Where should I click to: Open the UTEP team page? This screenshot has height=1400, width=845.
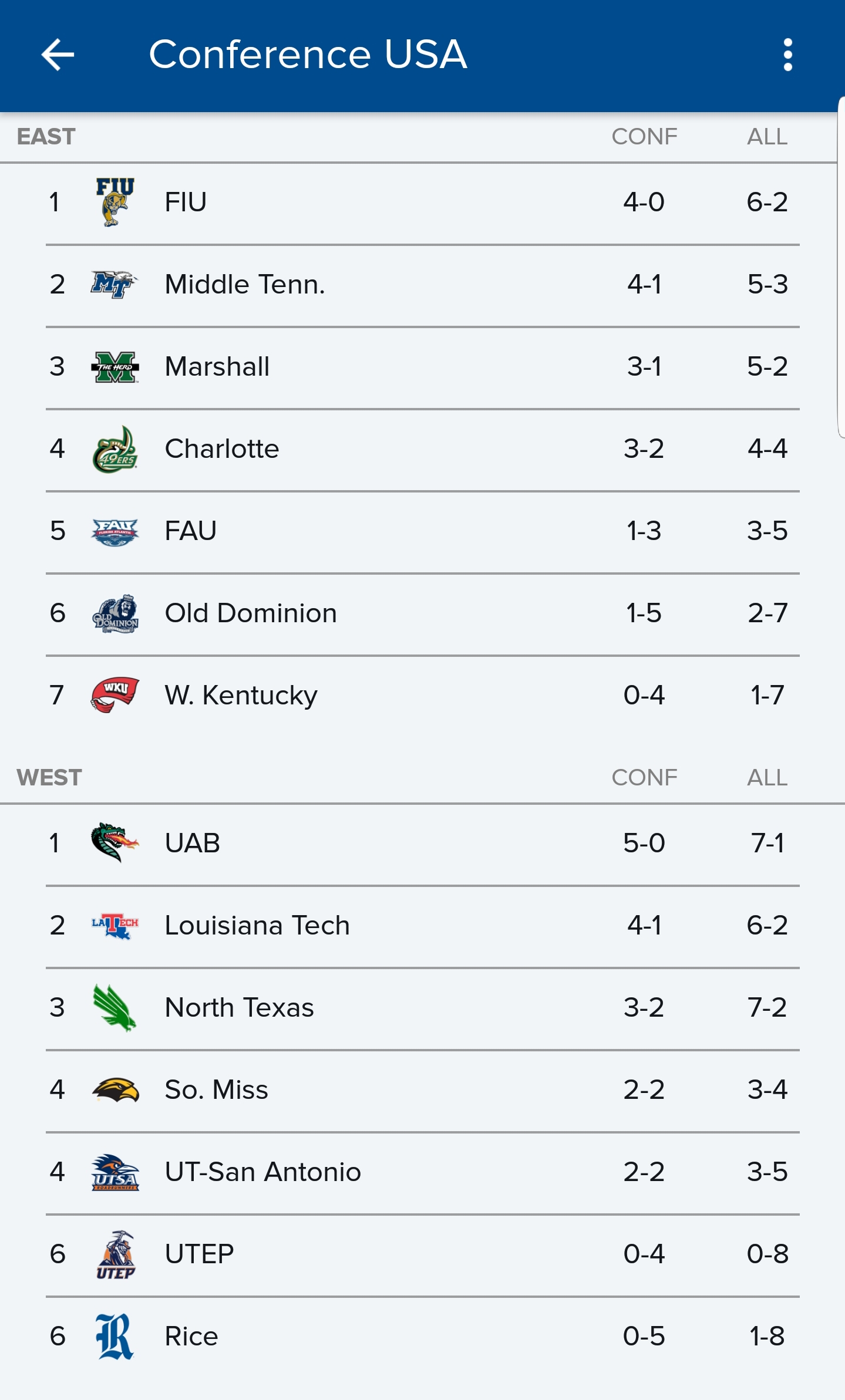point(423,1256)
